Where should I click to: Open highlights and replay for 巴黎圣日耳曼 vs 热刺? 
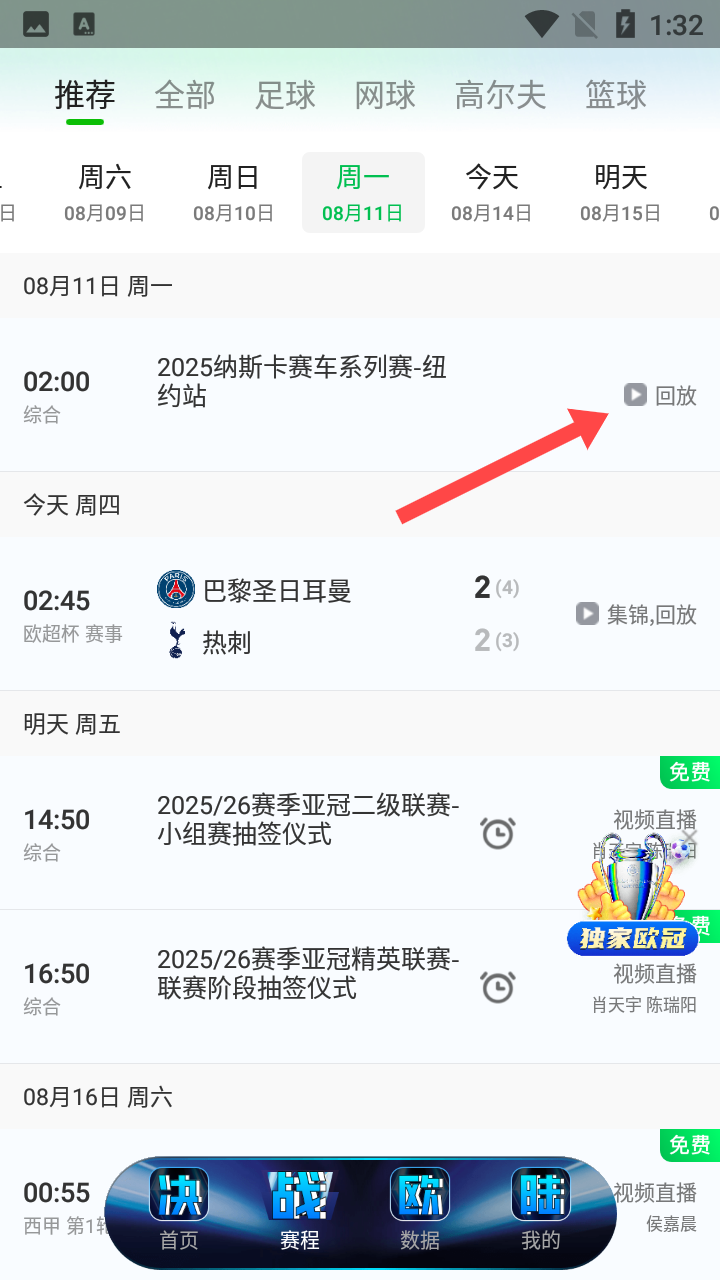pos(637,614)
